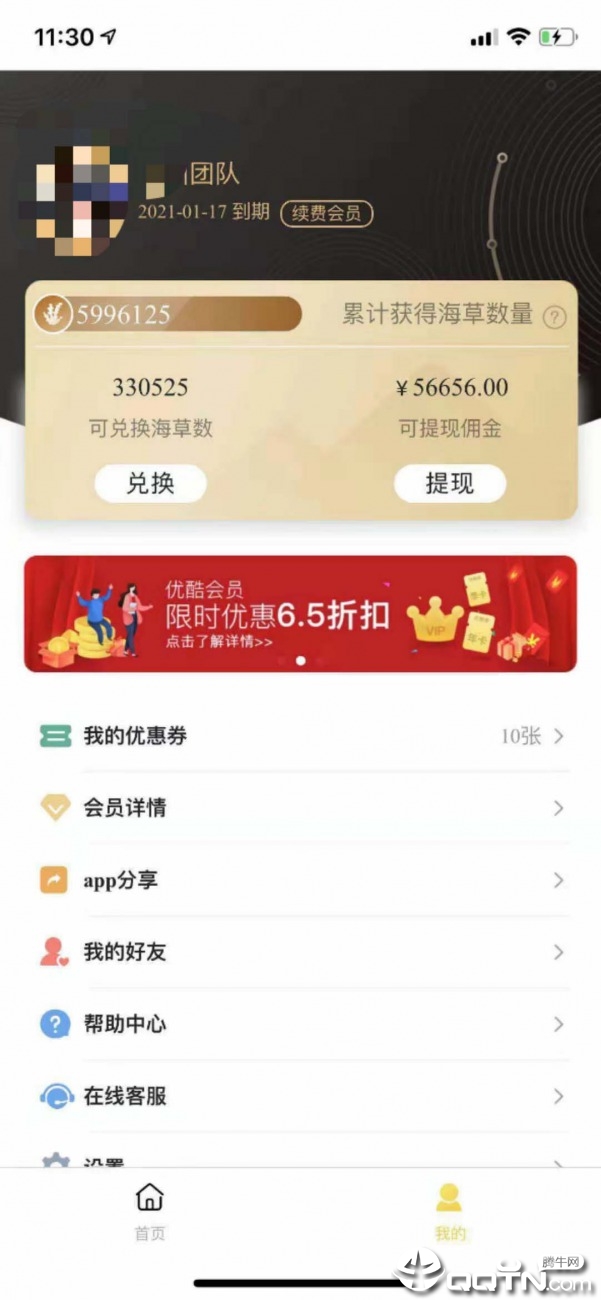Tap the 续费会员 renew membership button
The width and height of the screenshot is (601, 1300).
coord(326,213)
